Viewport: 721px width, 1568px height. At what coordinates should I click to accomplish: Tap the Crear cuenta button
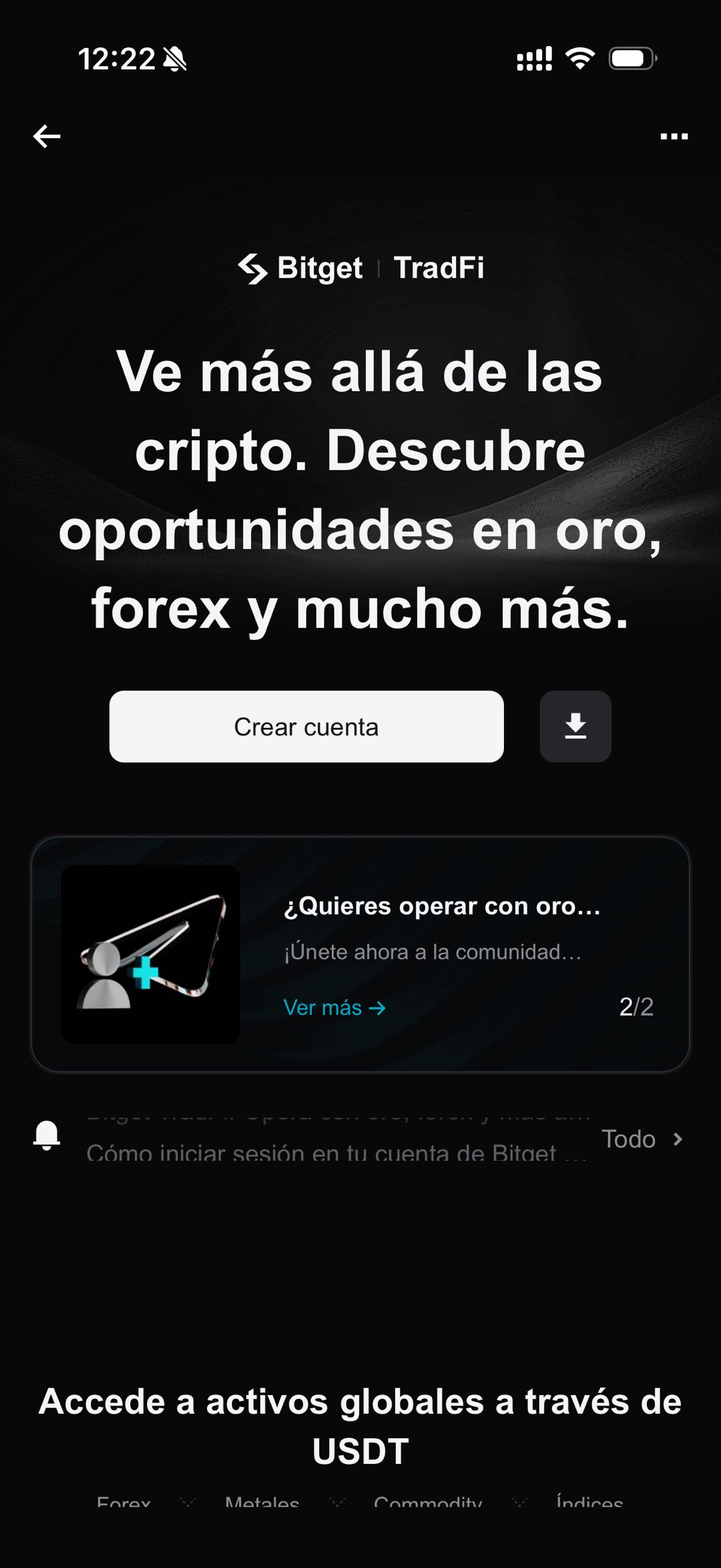click(x=306, y=727)
